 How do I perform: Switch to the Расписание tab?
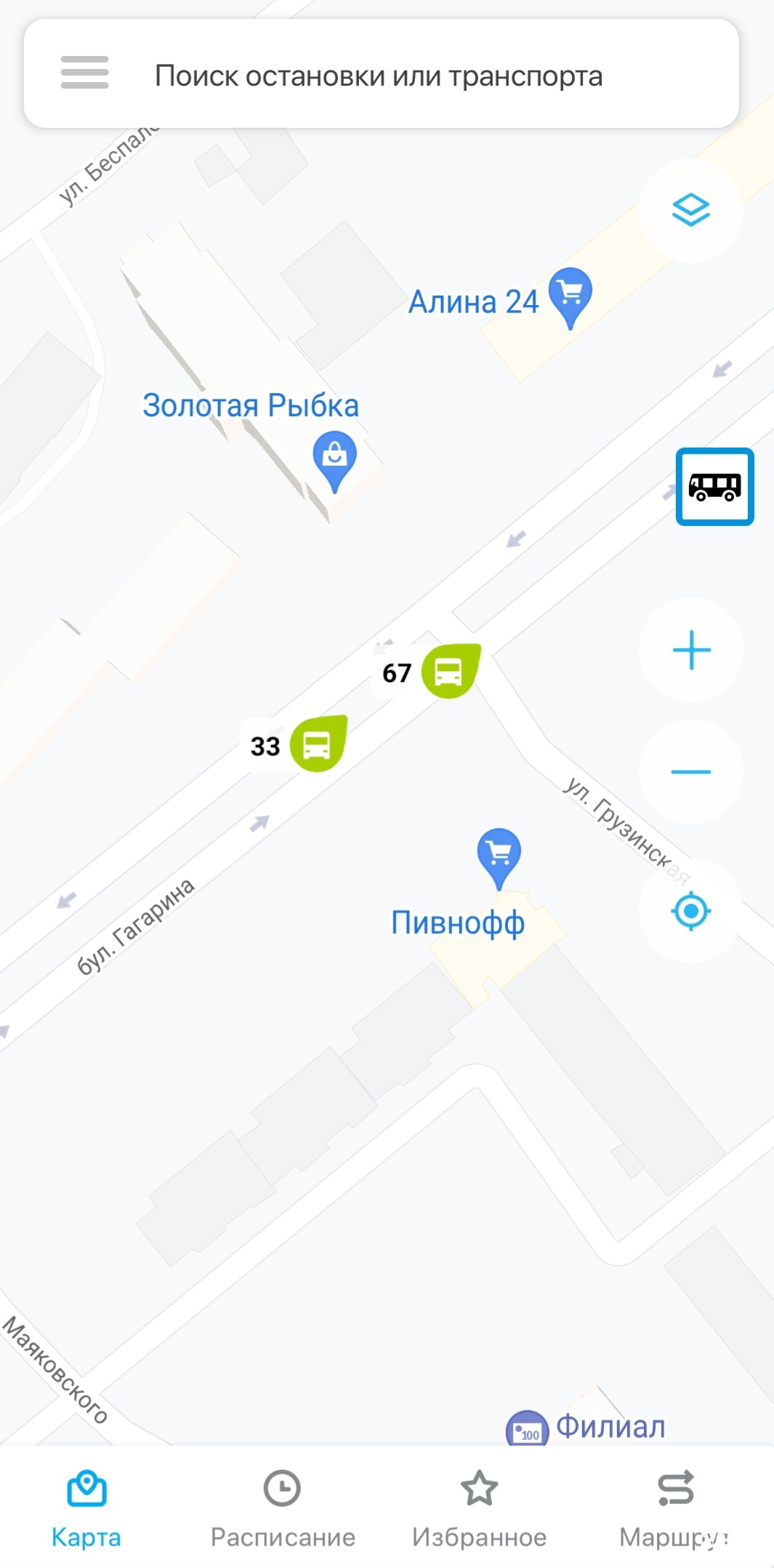[x=282, y=1508]
